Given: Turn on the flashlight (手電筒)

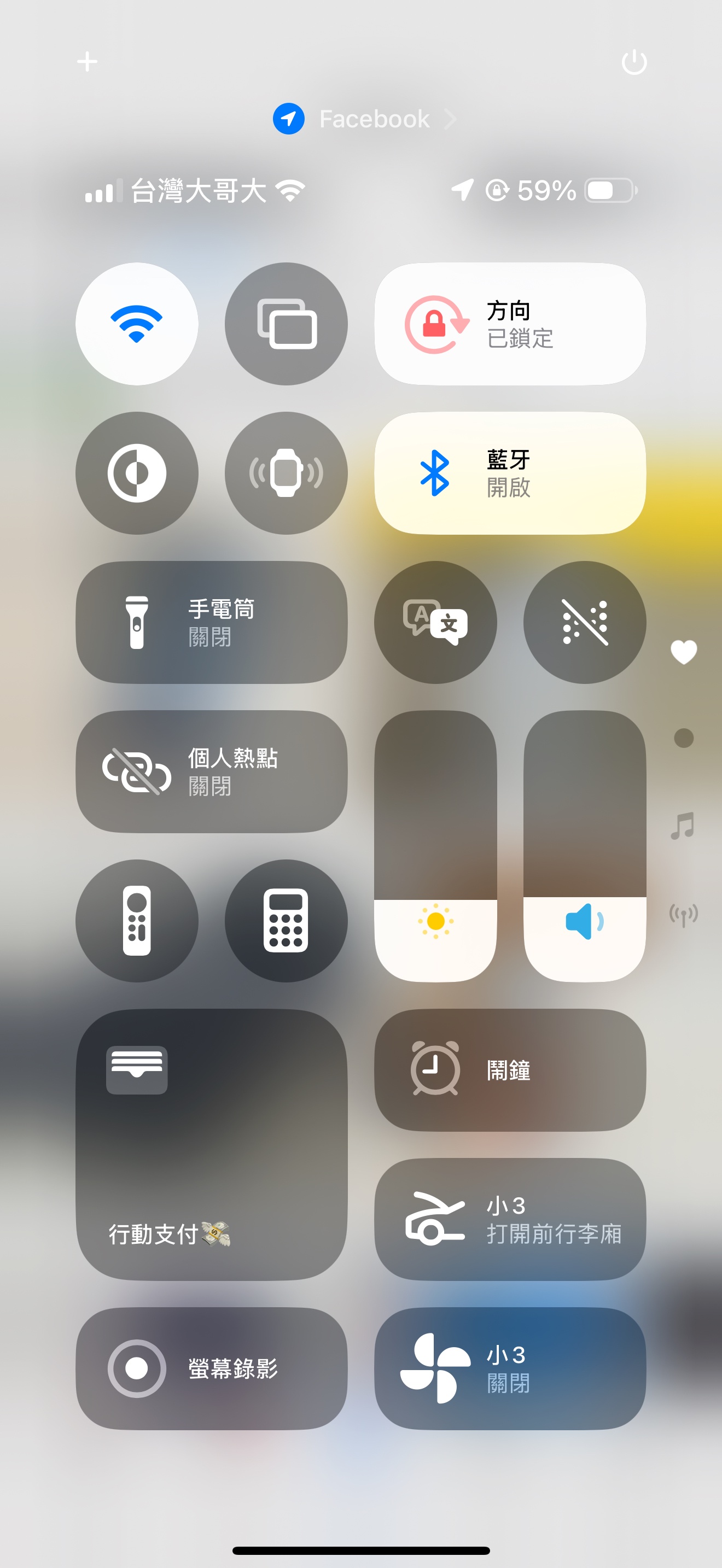Looking at the screenshot, I should point(211,622).
